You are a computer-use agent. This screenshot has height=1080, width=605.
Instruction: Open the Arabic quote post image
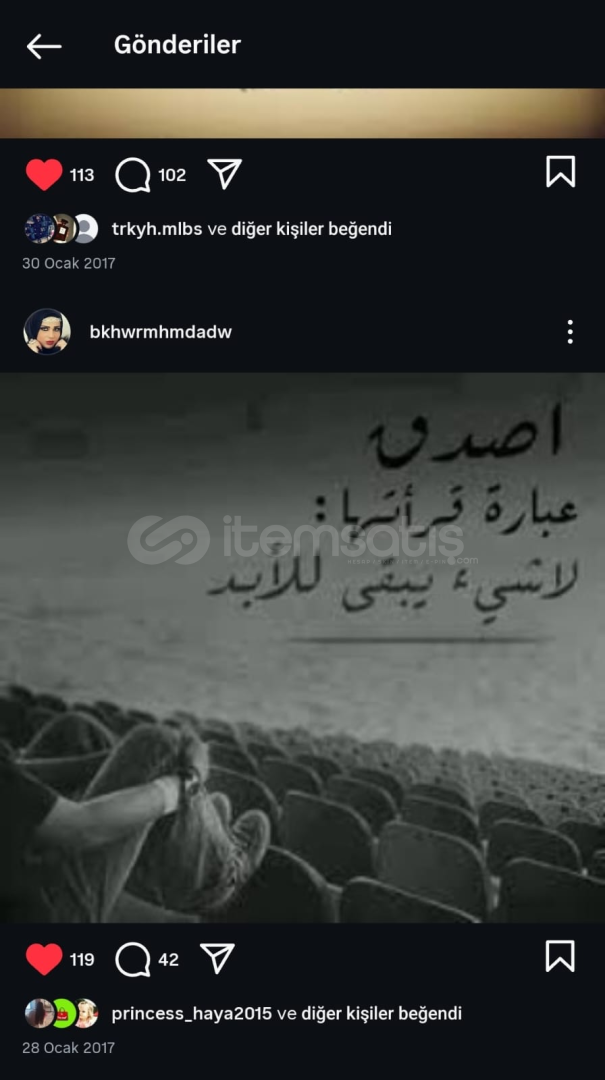[302, 647]
